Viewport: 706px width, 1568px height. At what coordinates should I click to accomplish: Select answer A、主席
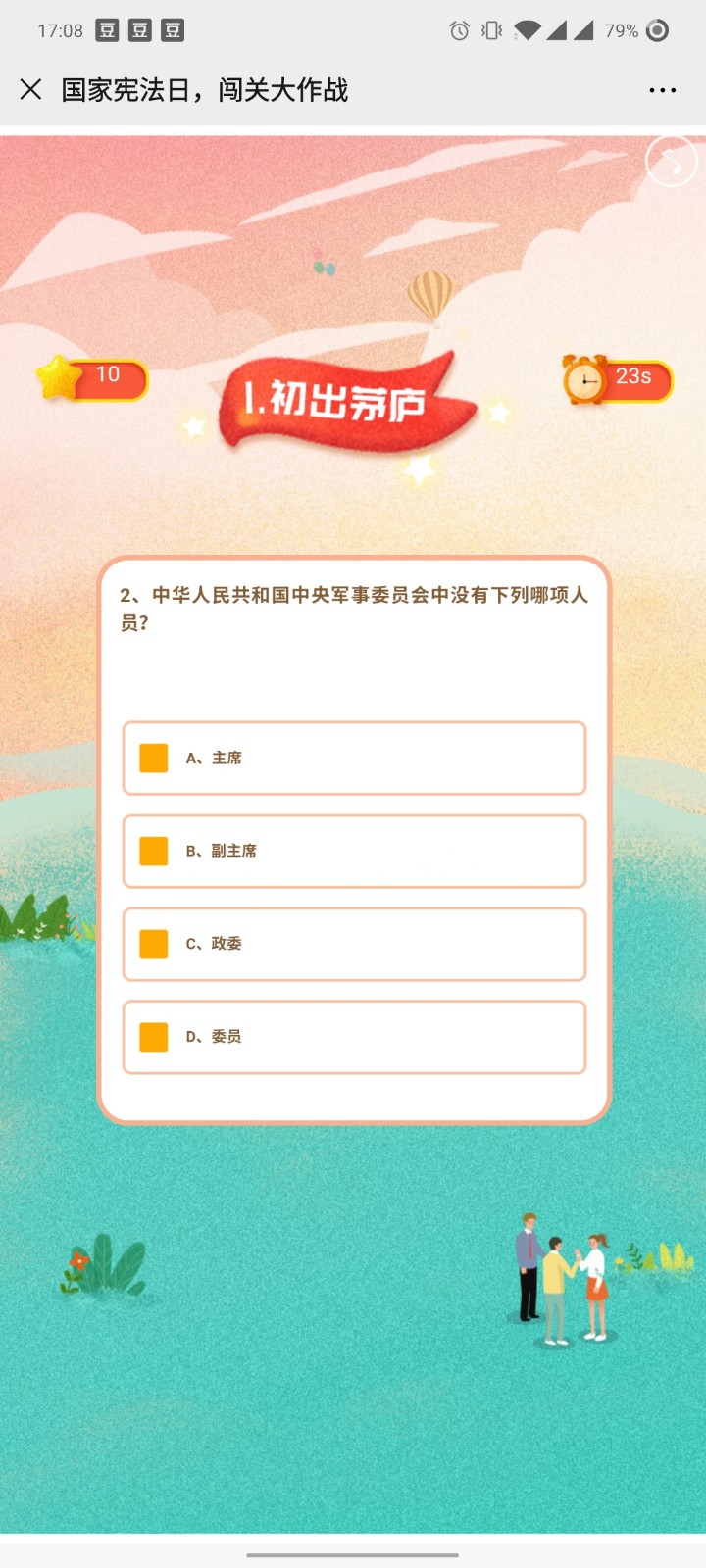click(x=354, y=758)
